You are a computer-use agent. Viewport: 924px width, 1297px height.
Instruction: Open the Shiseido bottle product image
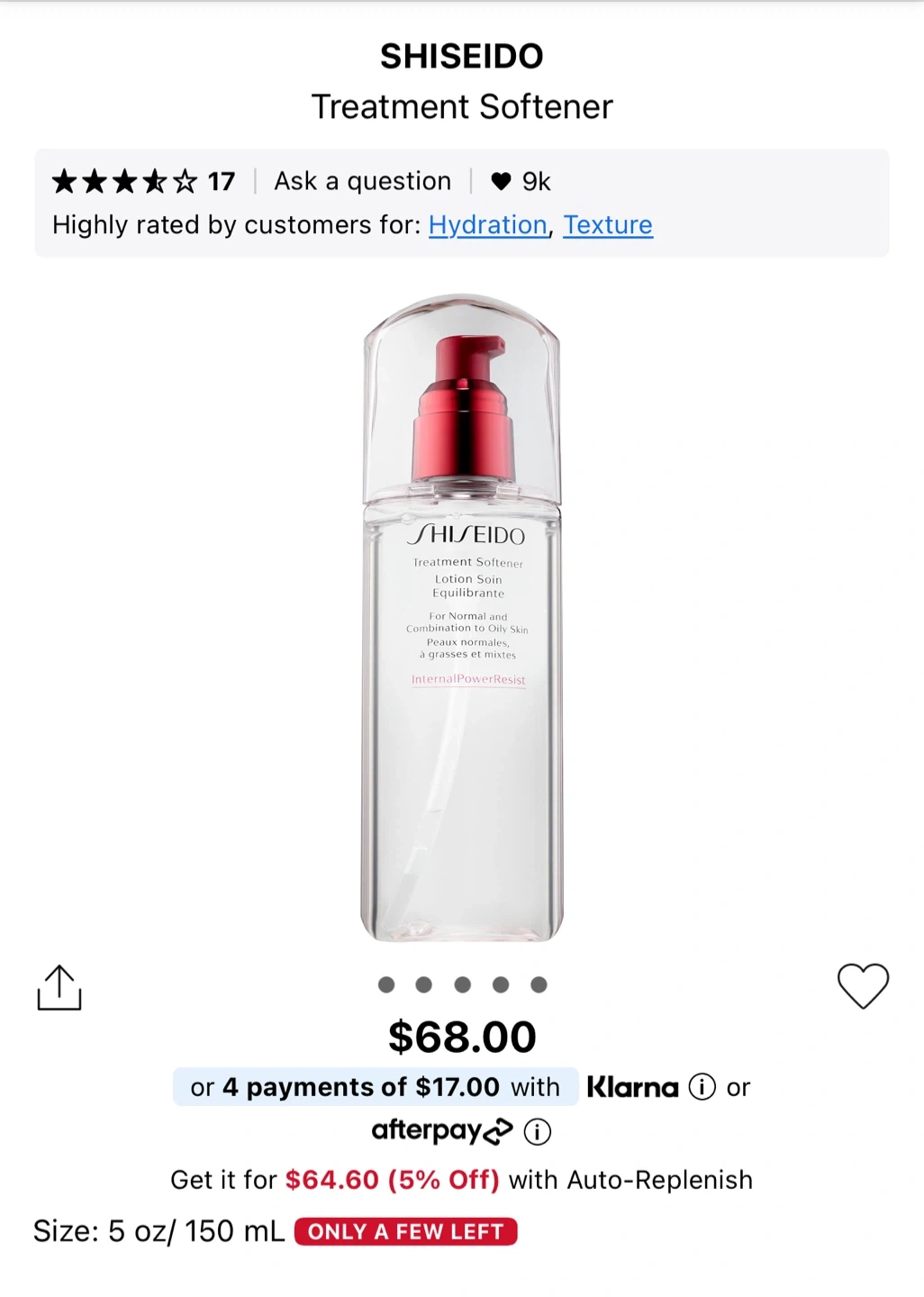click(462, 618)
